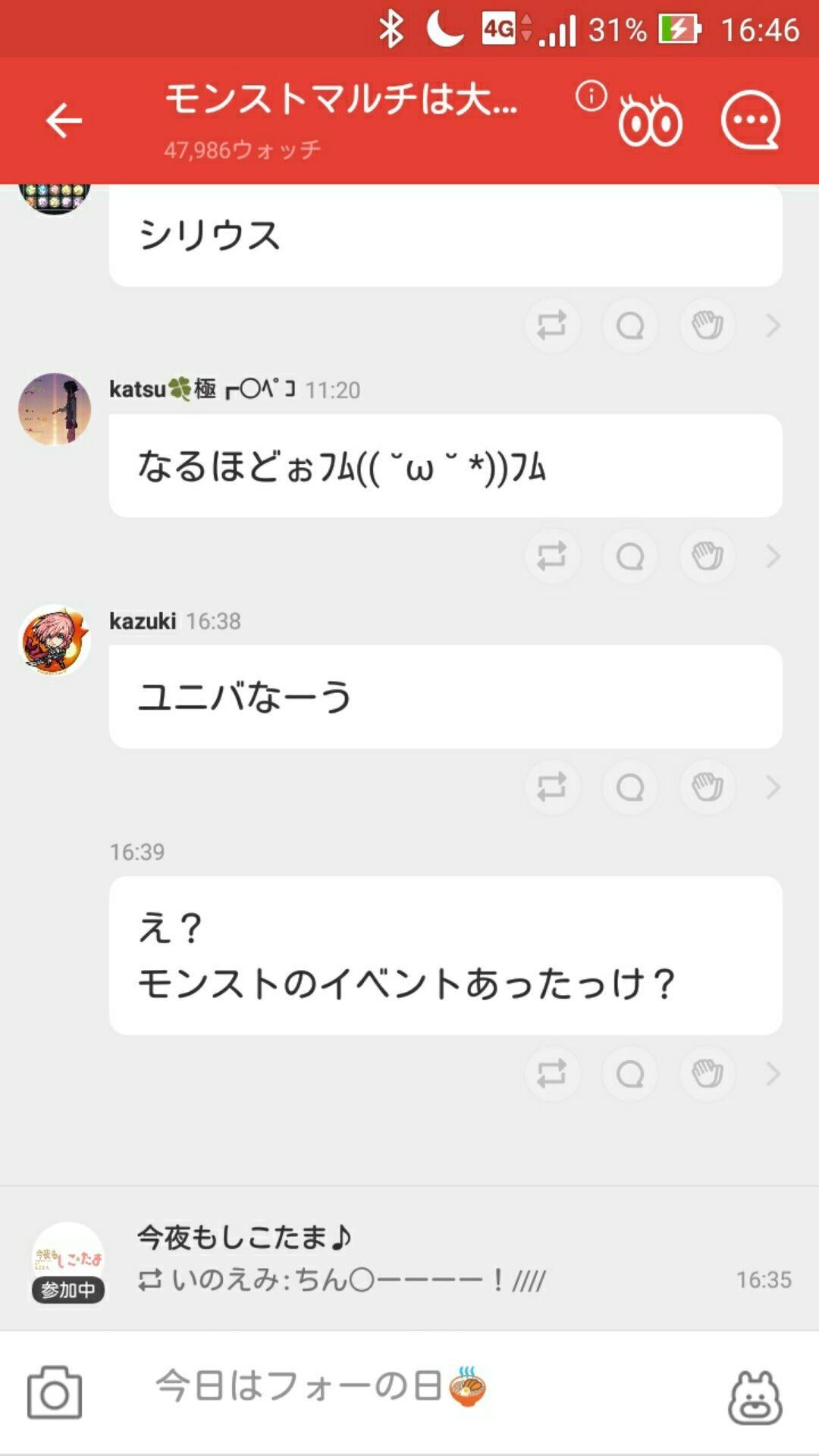This screenshot has height=1456, width=819.
Task: Open katsu's profile from the avatar
Action: (x=55, y=409)
